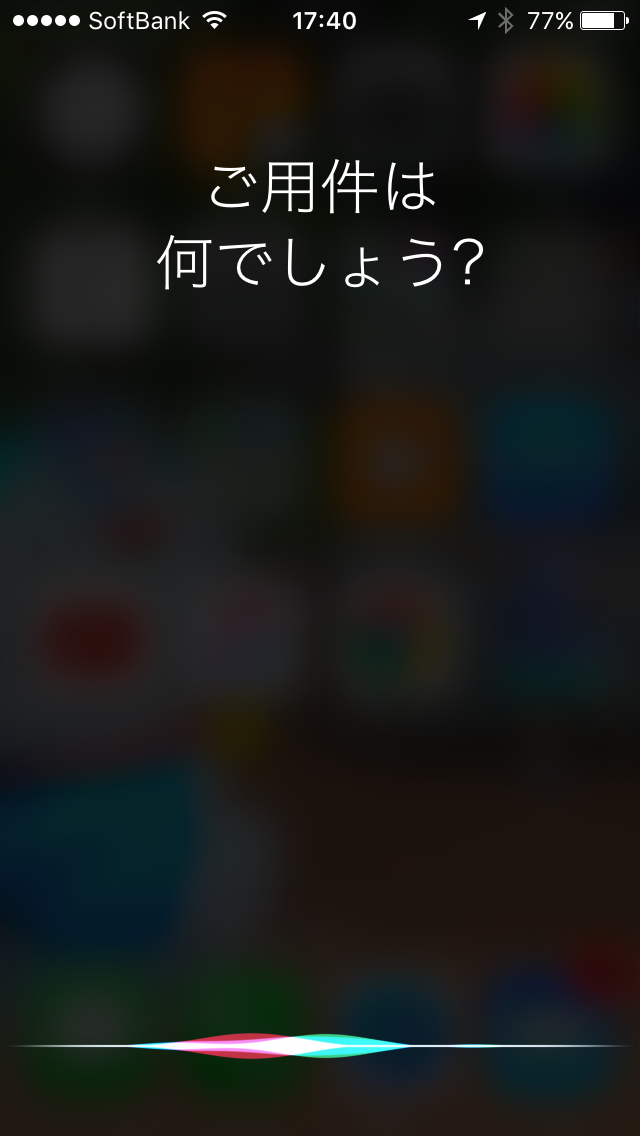This screenshot has height=1136, width=640.
Task: Tap the Siri listening waveform
Action: [x=320, y=1045]
